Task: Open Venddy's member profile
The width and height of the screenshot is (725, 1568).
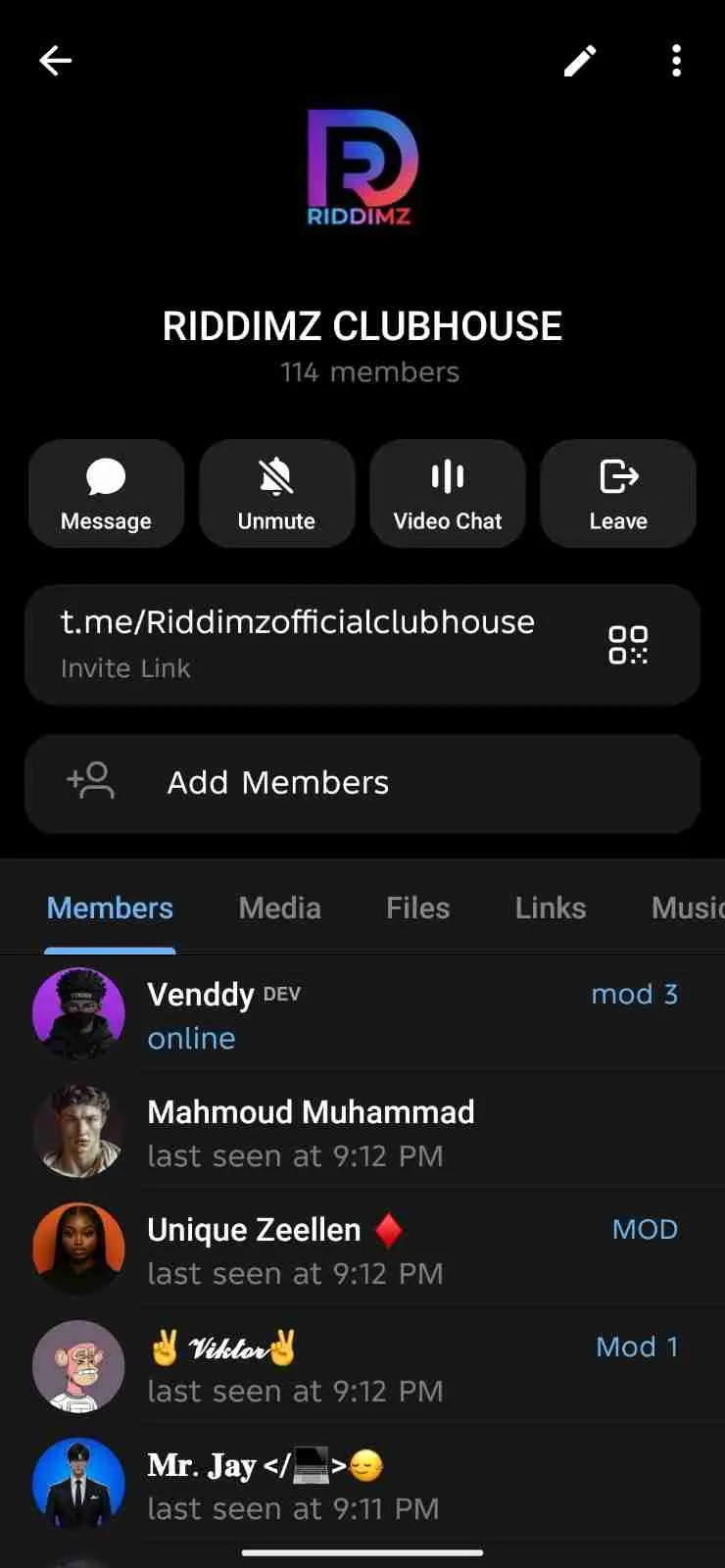Action: point(362,1014)
